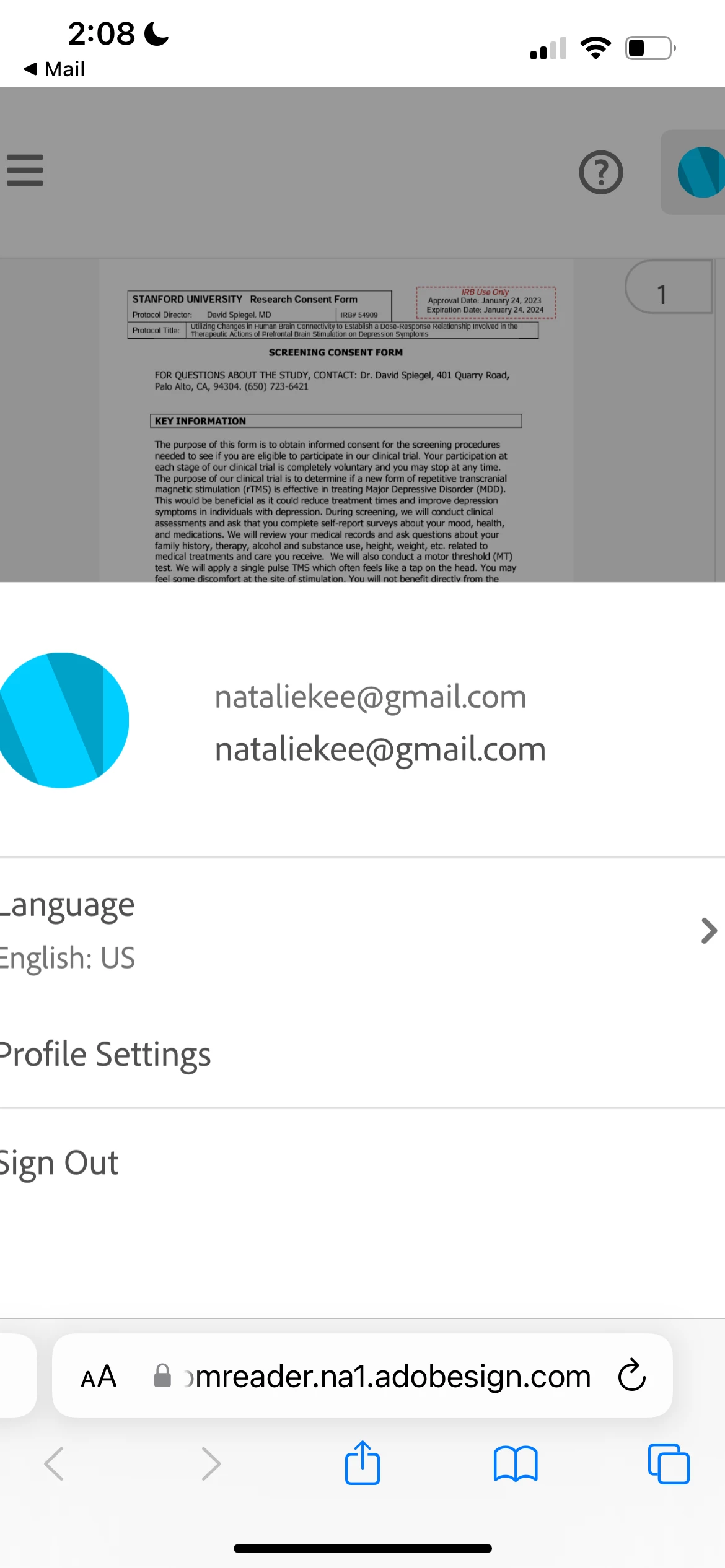Show all open Safari tabs

coord(668,1463)
